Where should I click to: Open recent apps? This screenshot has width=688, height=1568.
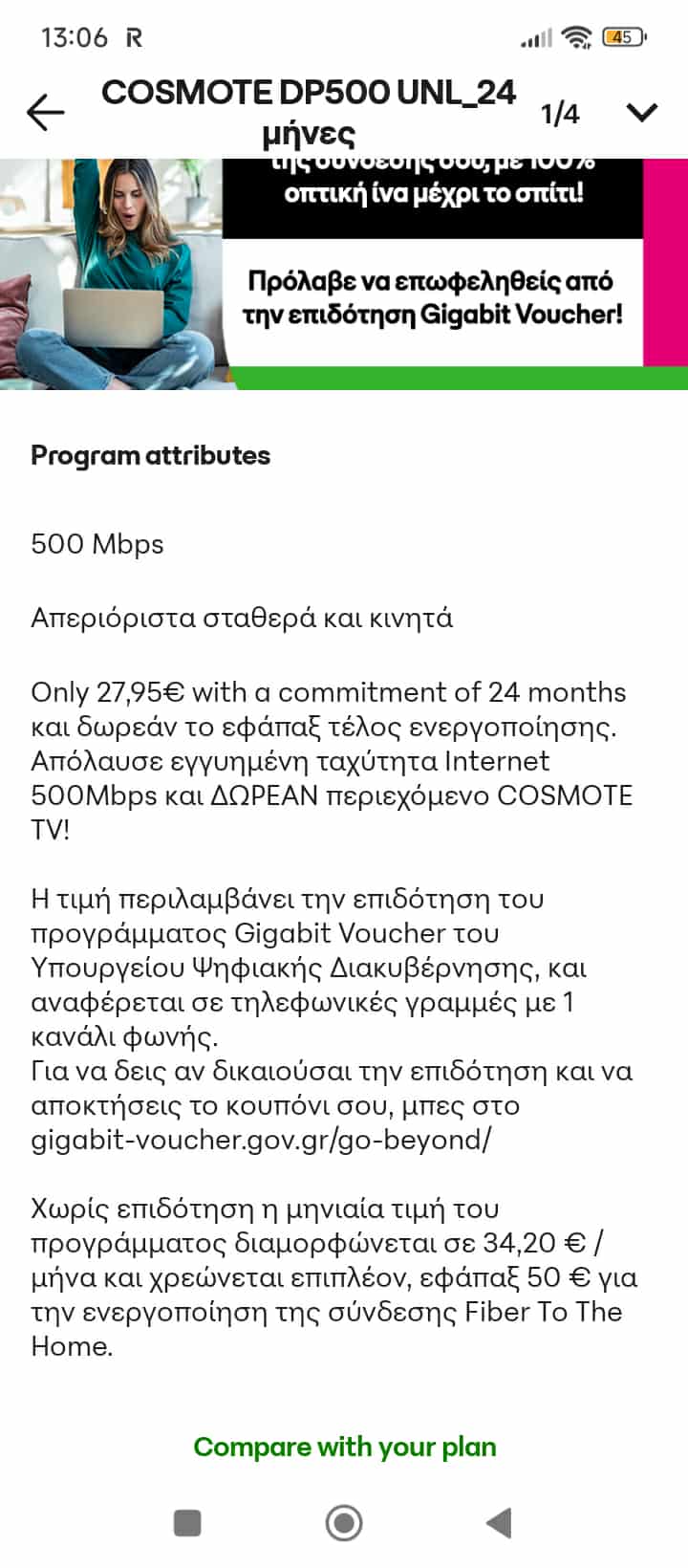pos(187,1522)
